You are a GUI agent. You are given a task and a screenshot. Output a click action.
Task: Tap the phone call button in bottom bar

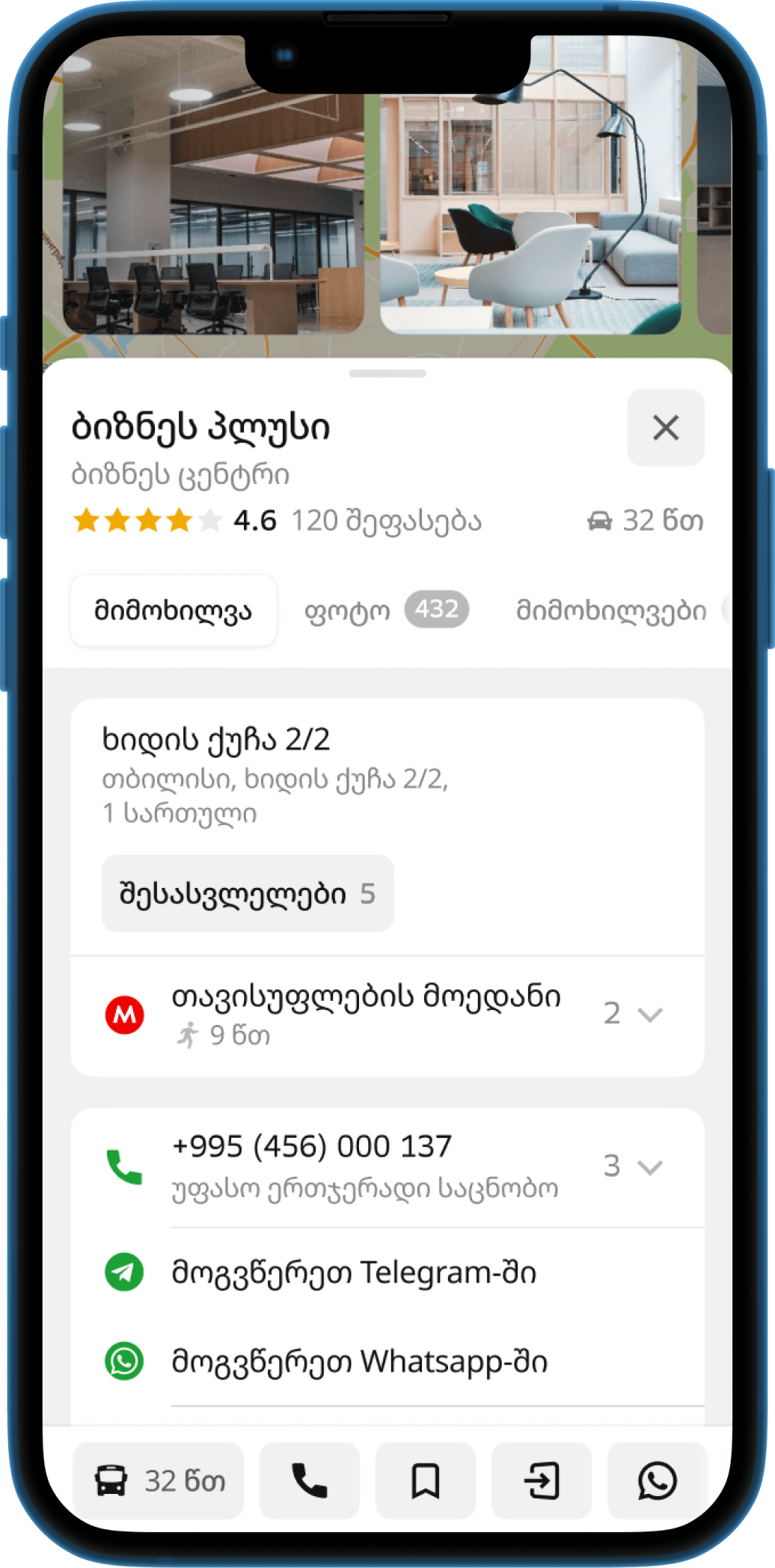pos(309,1481)
